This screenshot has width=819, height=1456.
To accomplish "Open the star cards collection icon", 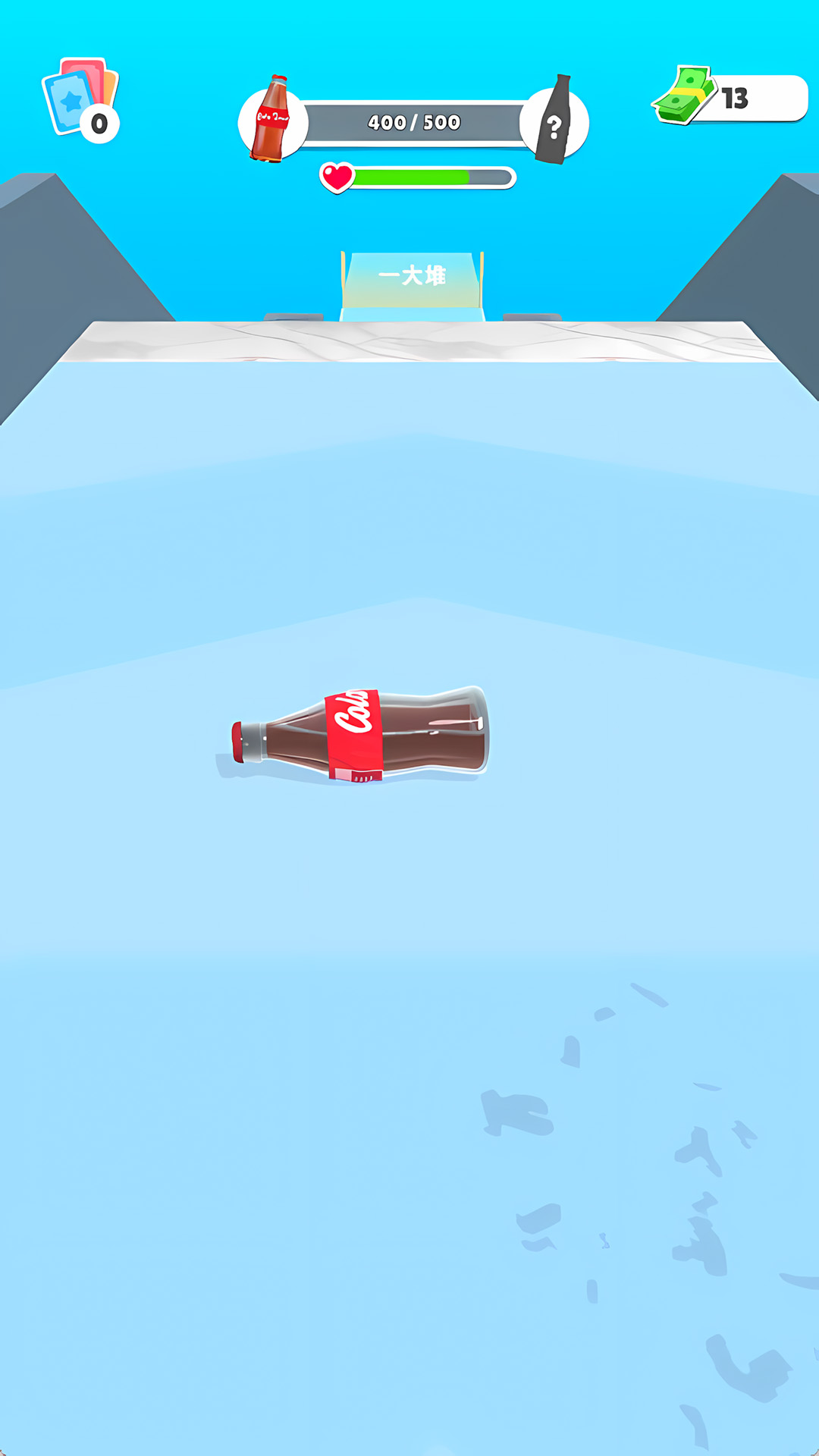I will 79,99.
